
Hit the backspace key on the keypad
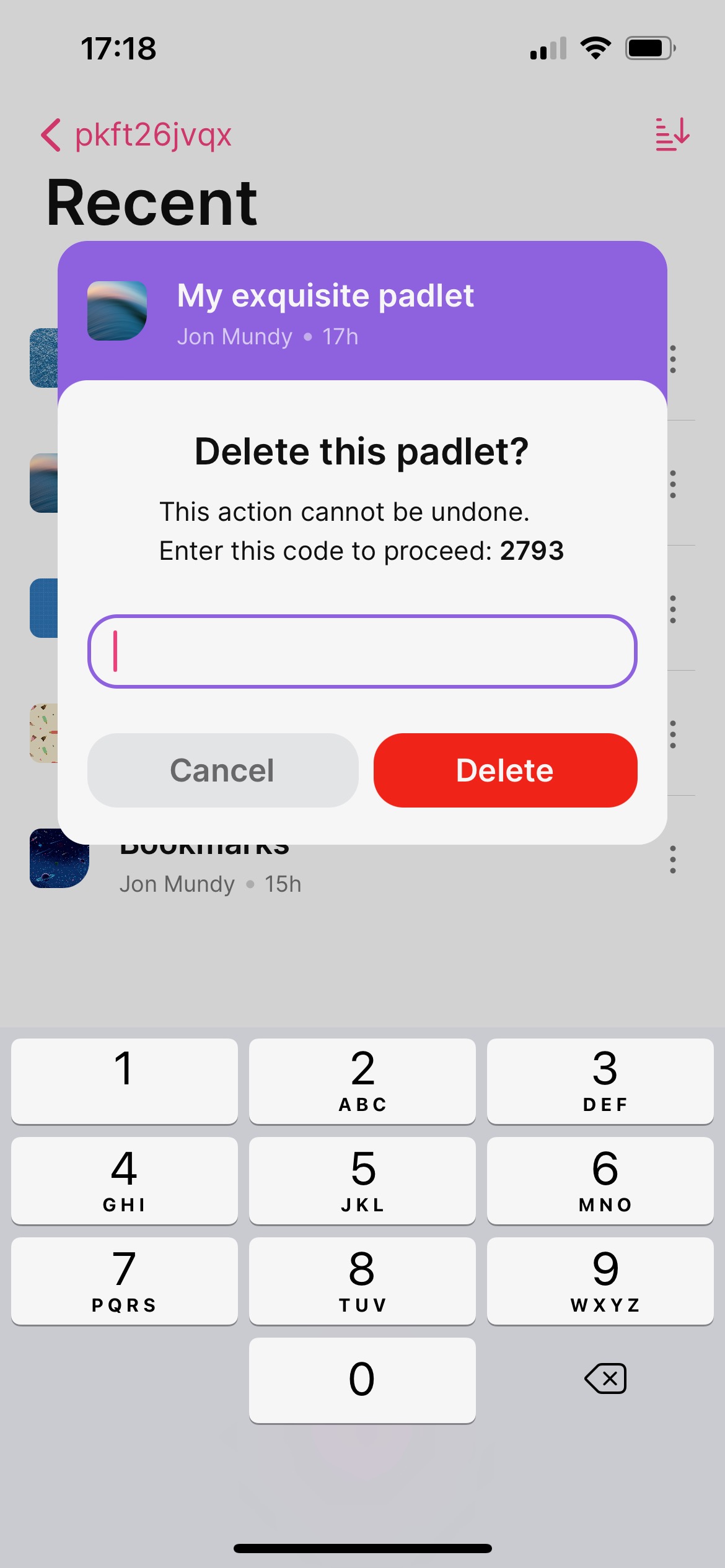(x=605, y=1379)
